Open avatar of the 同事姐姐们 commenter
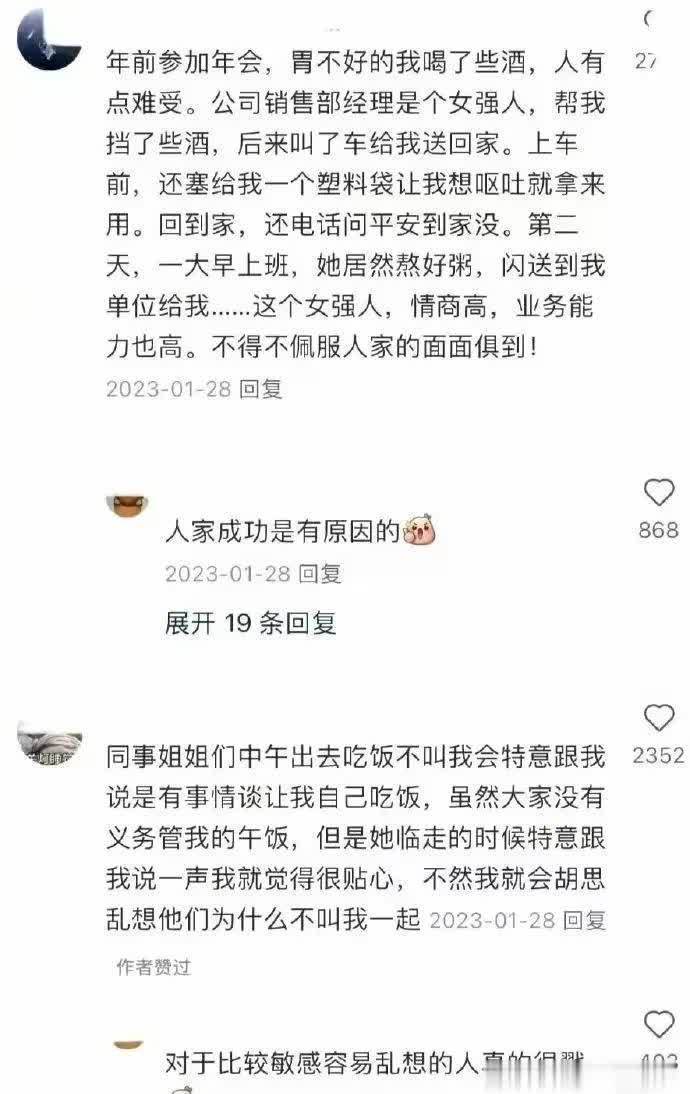The width and height of the screenshot is (690, 1094). 49,745
